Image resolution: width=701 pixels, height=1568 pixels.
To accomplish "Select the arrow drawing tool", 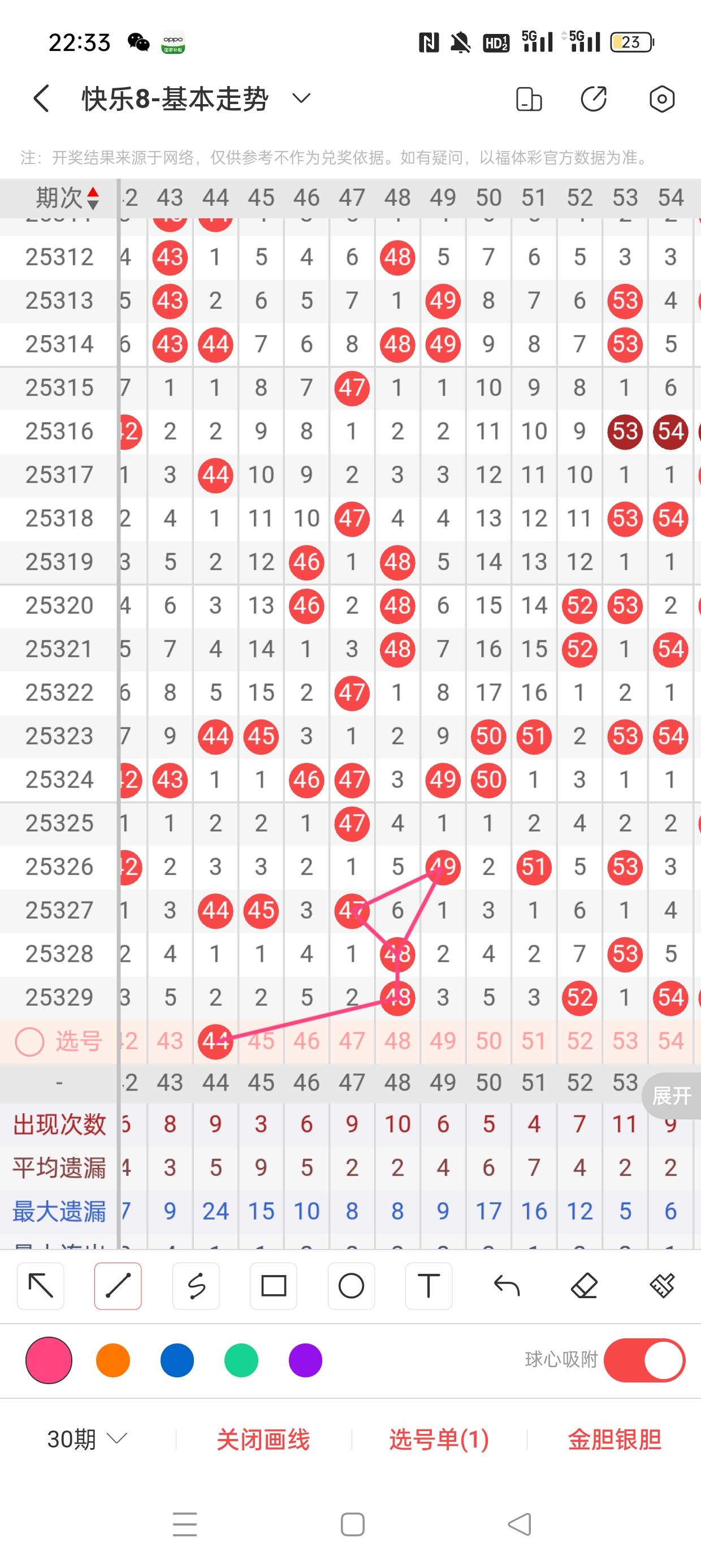I will [41, 1286].
